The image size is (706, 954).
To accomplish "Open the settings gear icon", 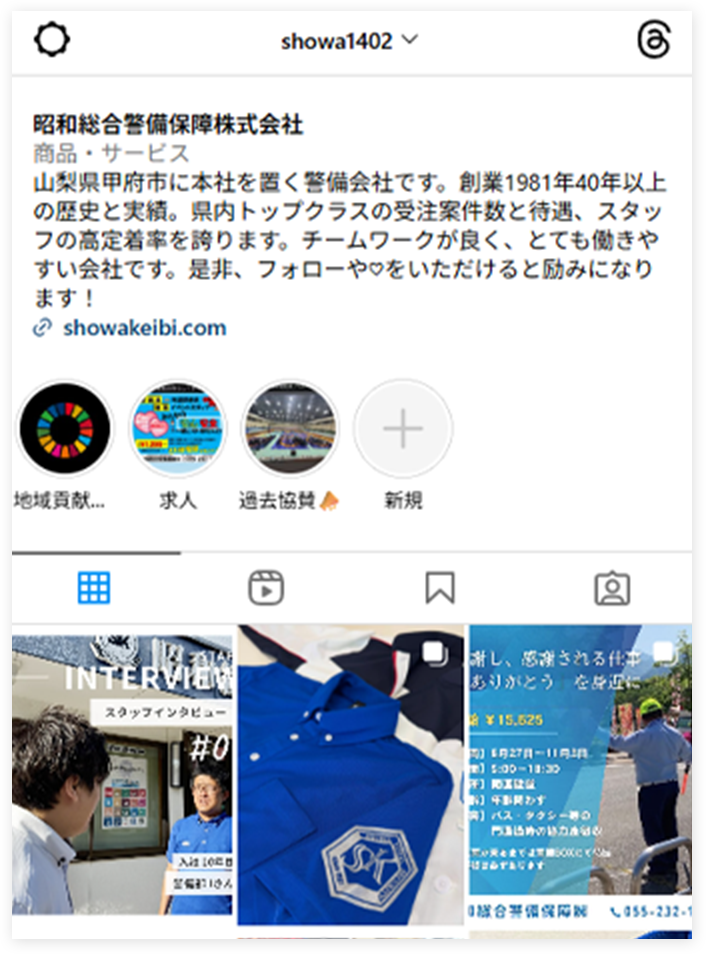I will coord(51,41).
